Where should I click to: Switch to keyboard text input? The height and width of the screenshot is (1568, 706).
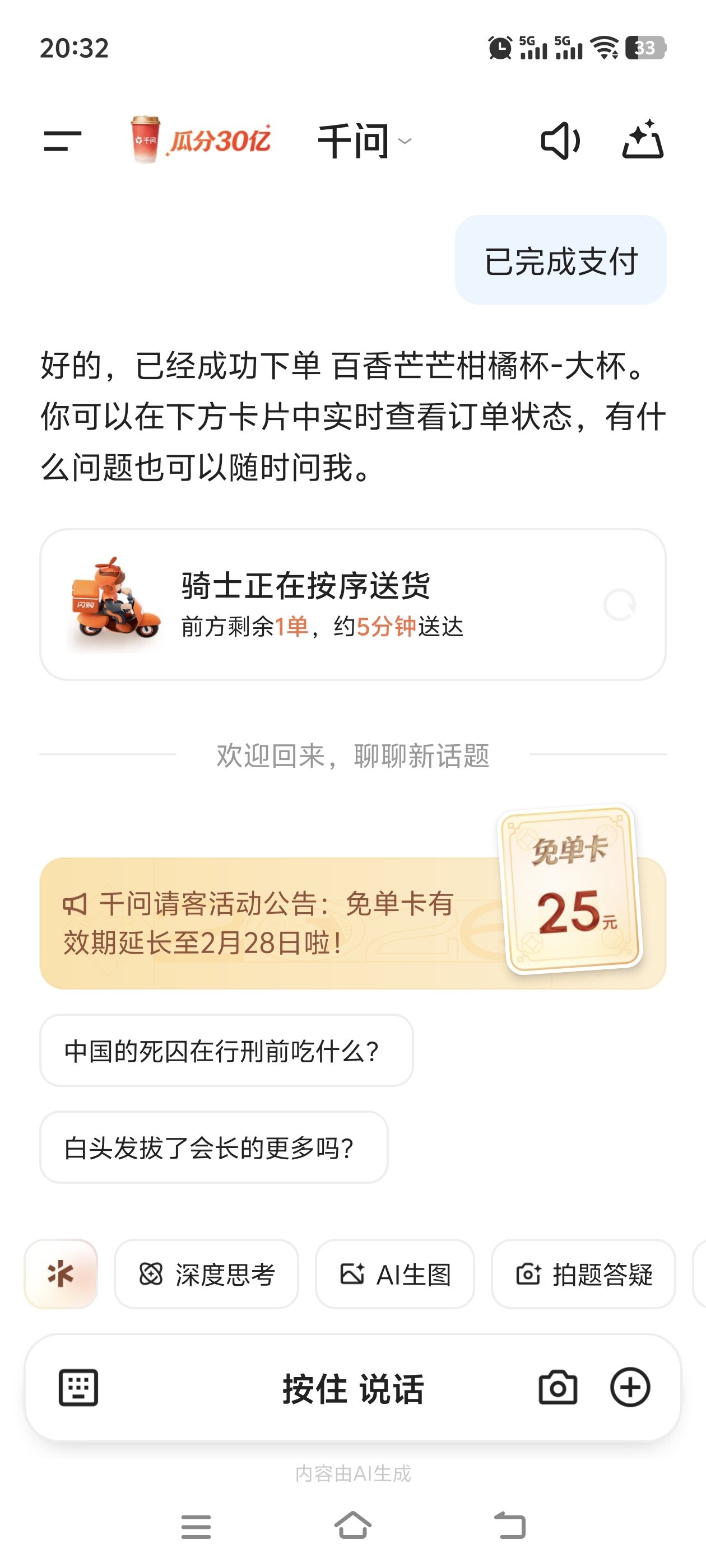[x=78, y=1388]
